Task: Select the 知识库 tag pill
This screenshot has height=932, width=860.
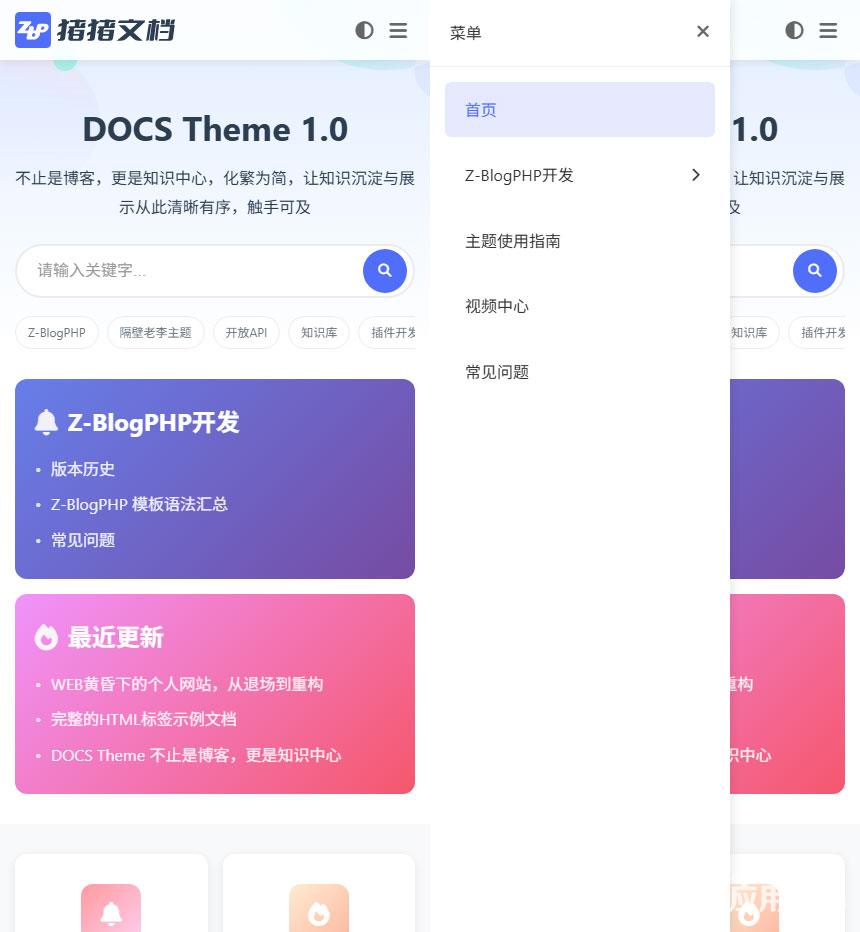Action: (318, 332)
